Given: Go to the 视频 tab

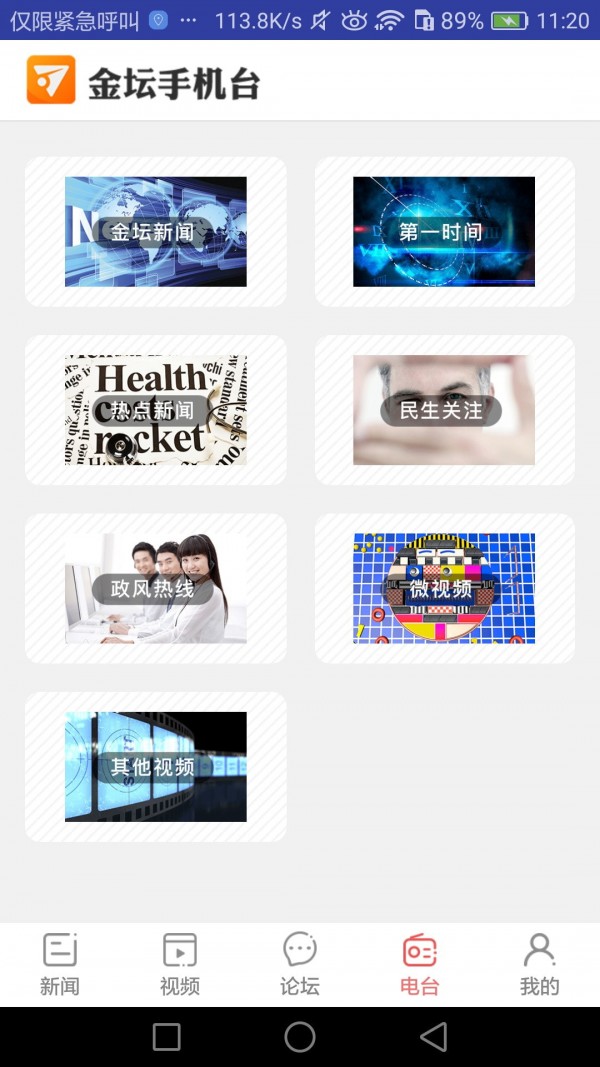Looking at the screenshot, I should (x=180, y=964).
